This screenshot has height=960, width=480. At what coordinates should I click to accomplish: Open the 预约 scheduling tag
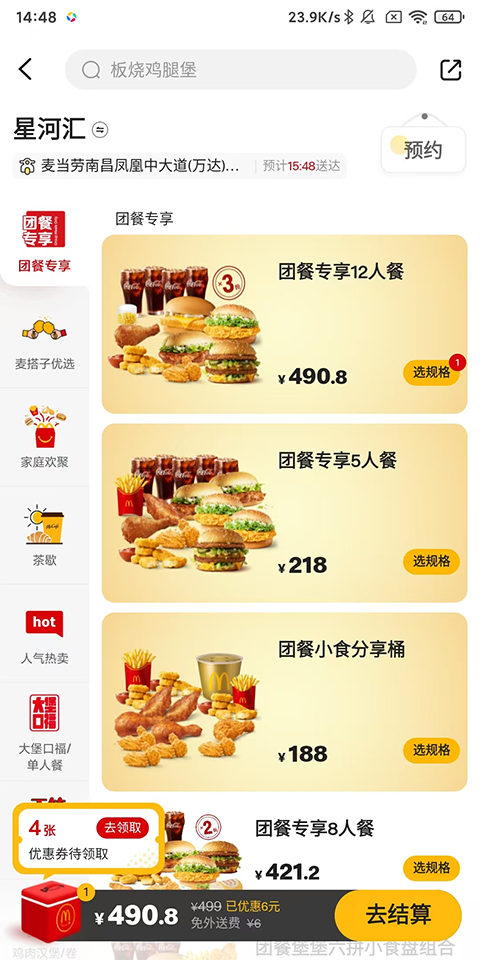[x=423, y=149]
